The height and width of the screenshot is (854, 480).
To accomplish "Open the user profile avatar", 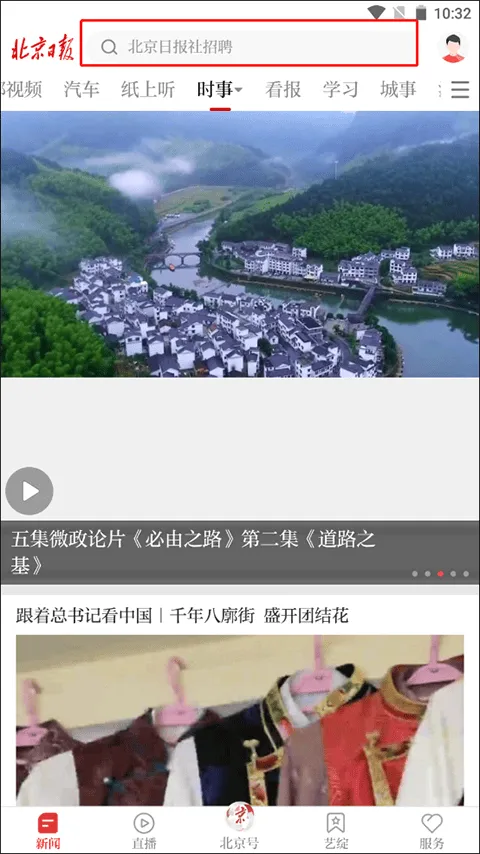I will tap(453, 48).
